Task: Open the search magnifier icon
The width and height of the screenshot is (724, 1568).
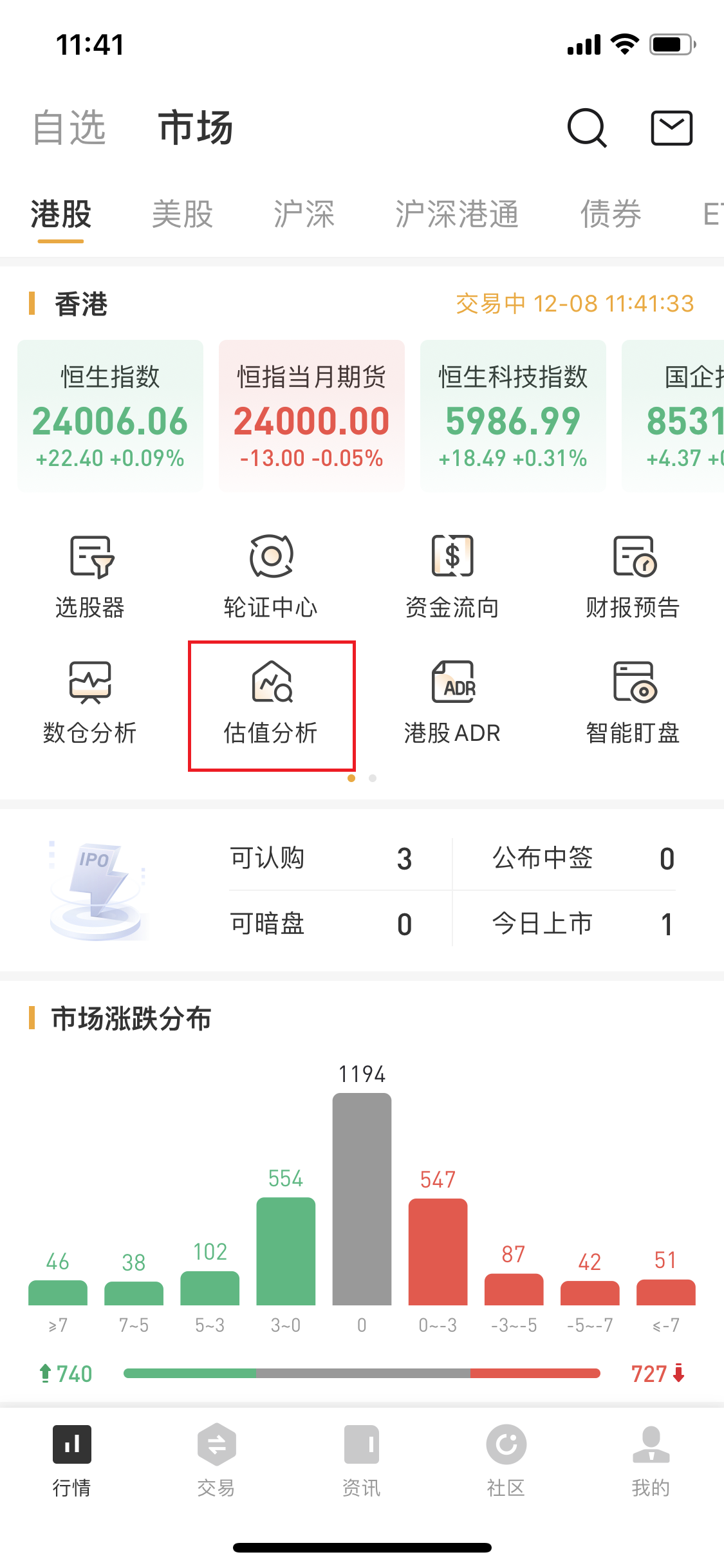Action: point(586,127)
